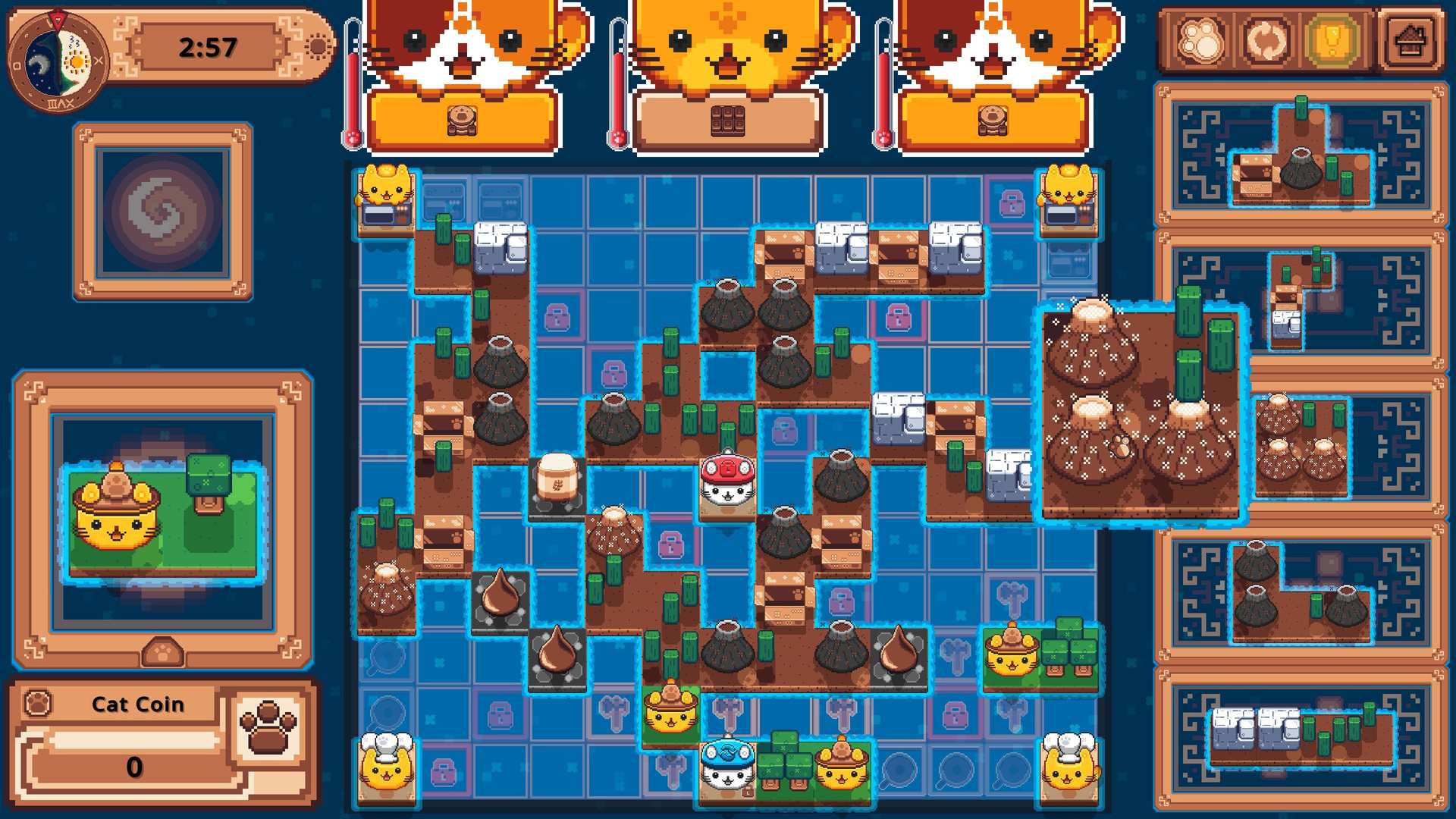Tap the middle customer cat with chocolate order
The height and width of the screenshot is (819, 1456).
(726, 76)
